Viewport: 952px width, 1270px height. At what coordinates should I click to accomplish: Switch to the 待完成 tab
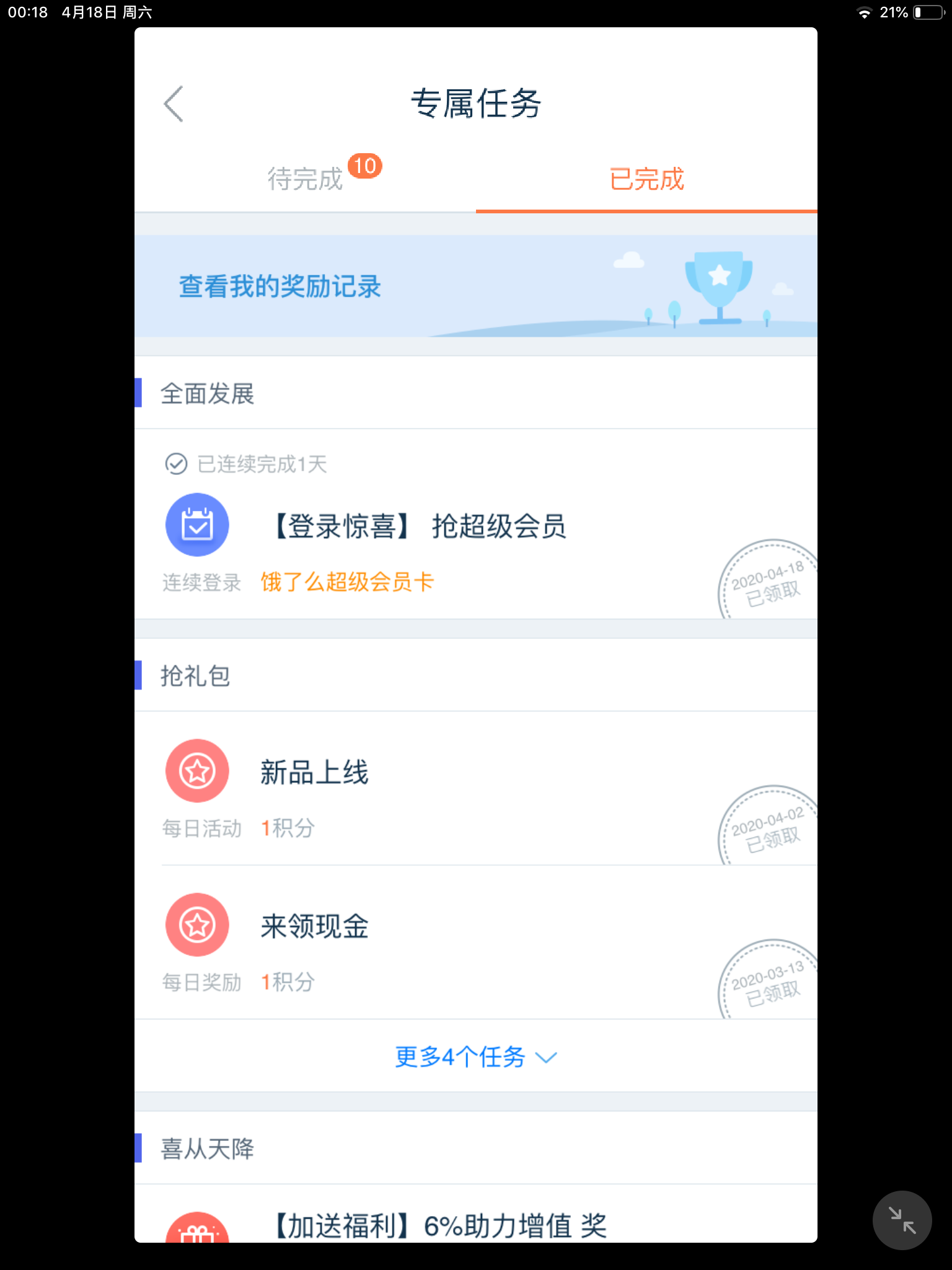tap(305, 179)
